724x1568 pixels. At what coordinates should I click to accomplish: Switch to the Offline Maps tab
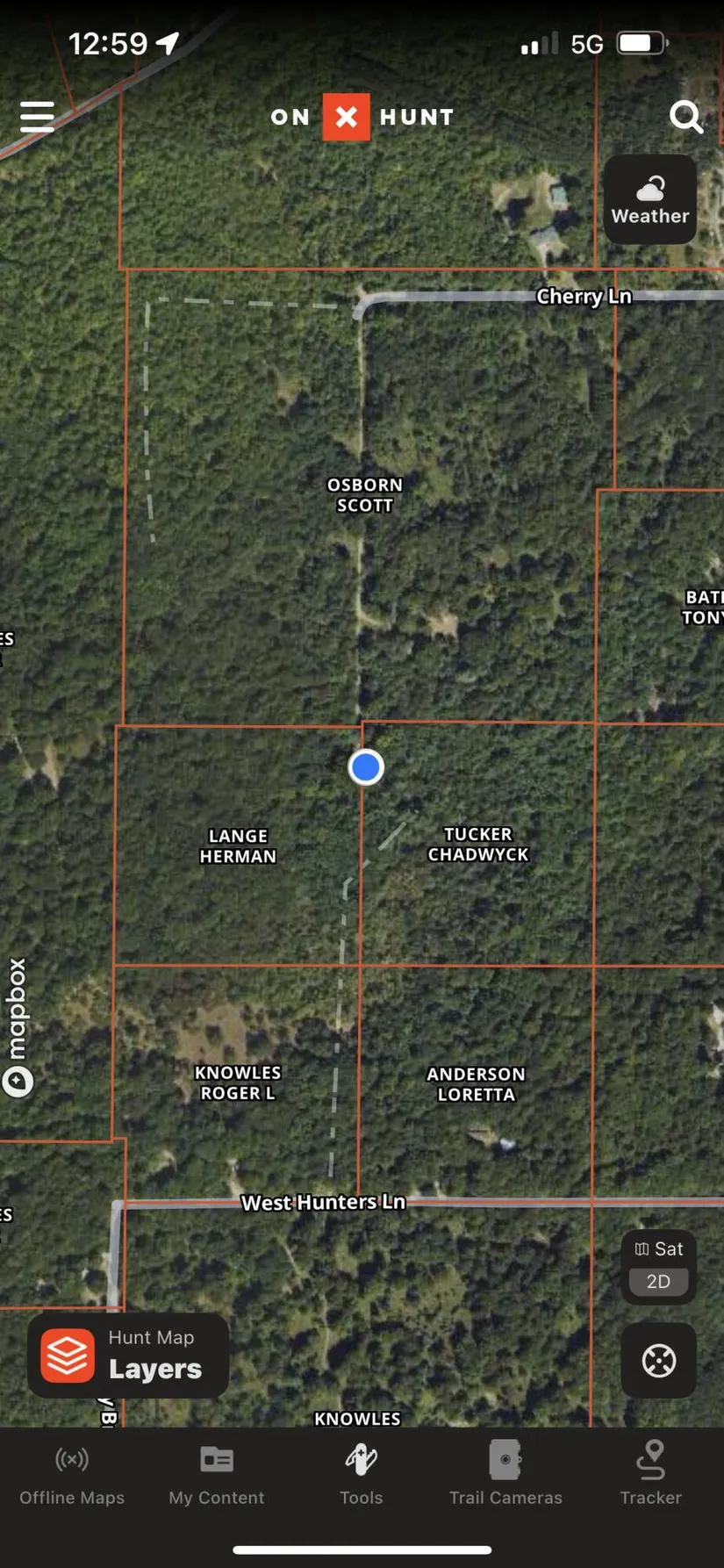tap(72, 1475)
